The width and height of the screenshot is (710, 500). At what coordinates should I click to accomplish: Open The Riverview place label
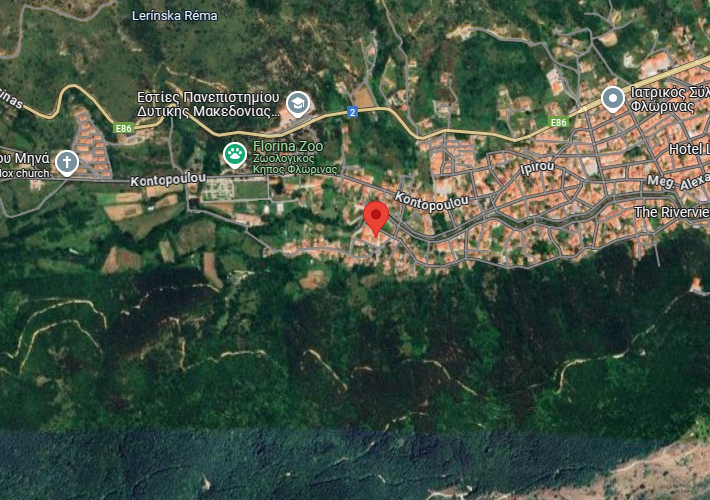672,212
